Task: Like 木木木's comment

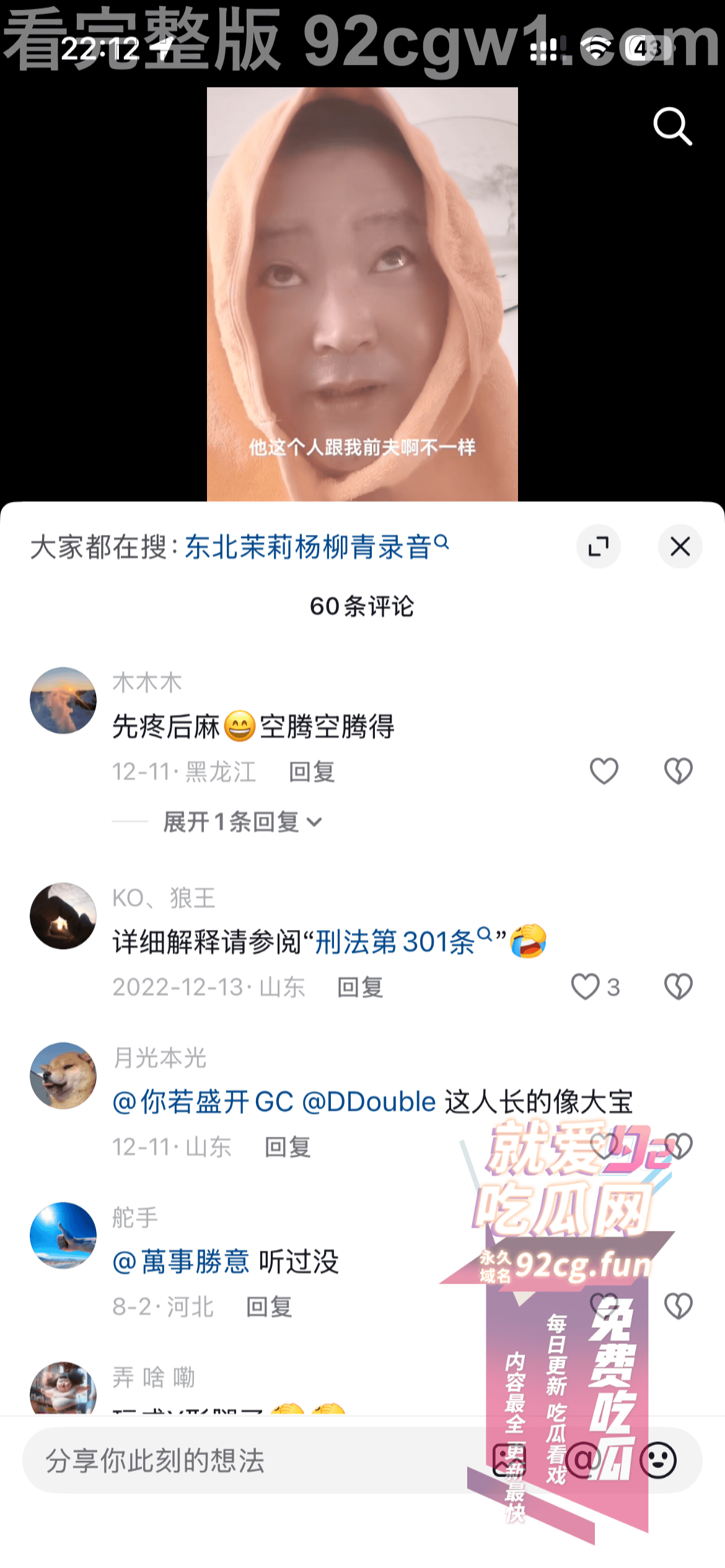Action: (x=604, y=771)
